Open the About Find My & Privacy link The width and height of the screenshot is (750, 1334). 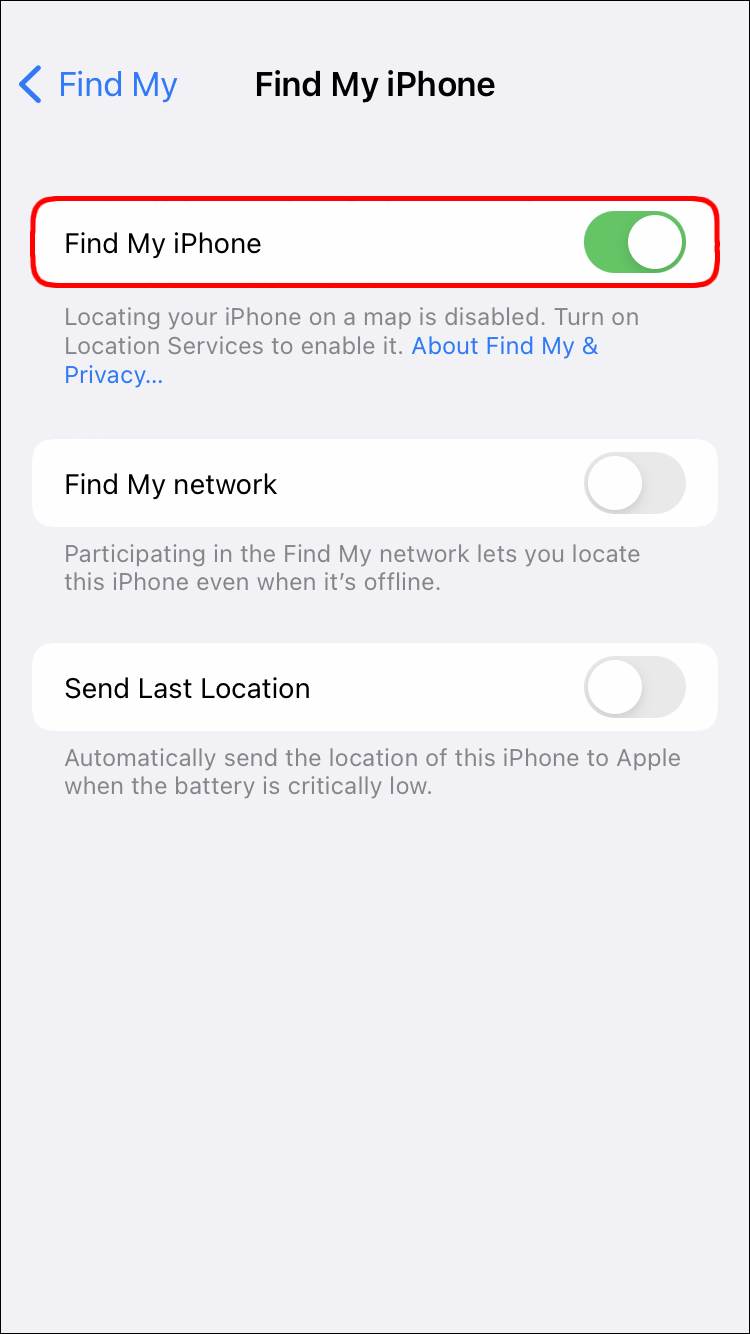[x=504, y=347]
